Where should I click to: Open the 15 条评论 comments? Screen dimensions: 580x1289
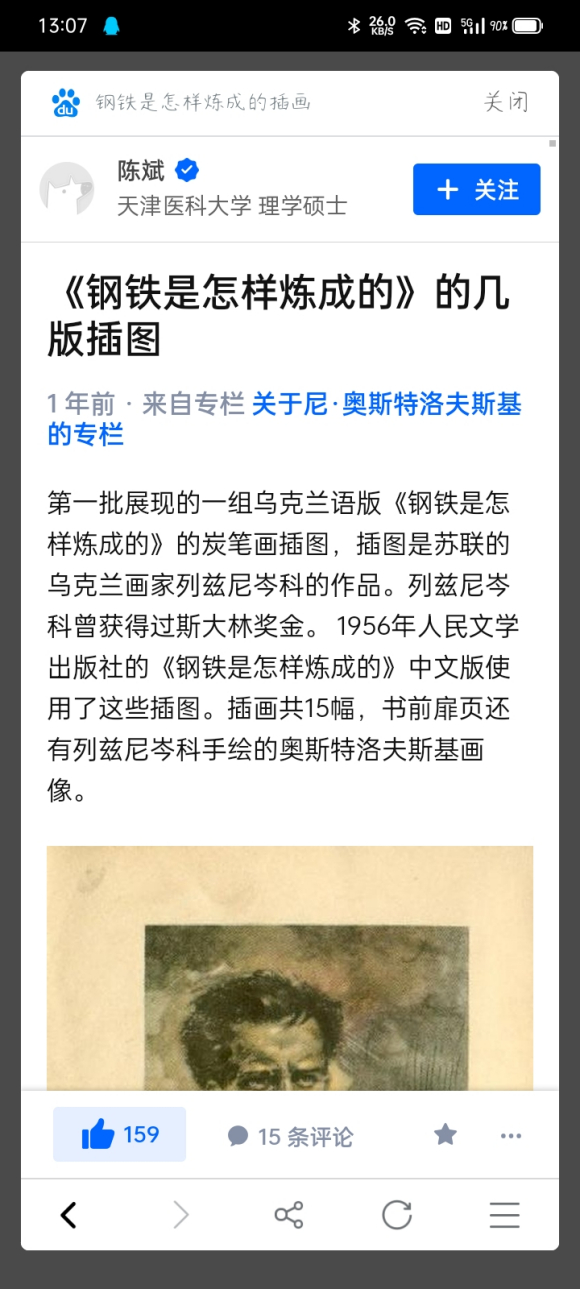click(290, 1136)
